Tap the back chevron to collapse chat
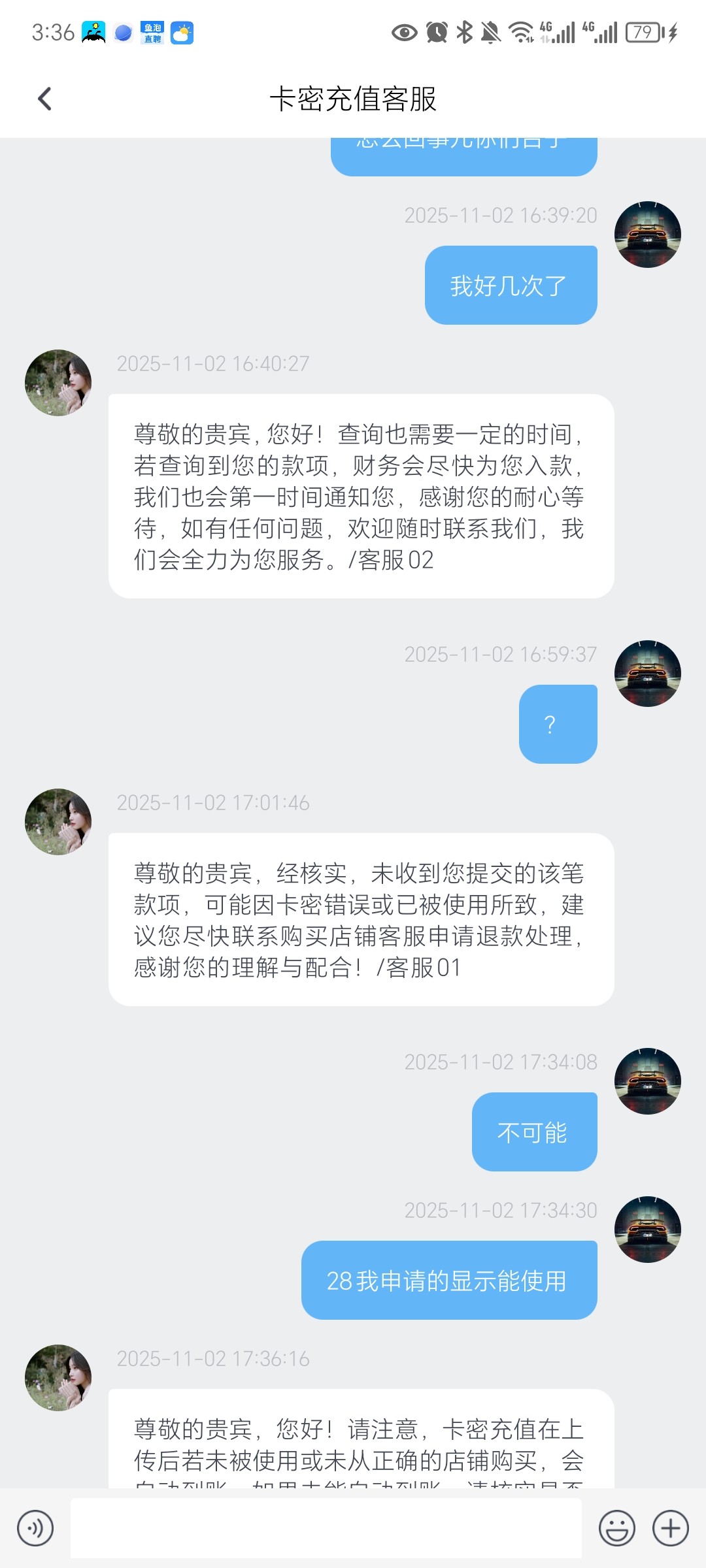 44,98
